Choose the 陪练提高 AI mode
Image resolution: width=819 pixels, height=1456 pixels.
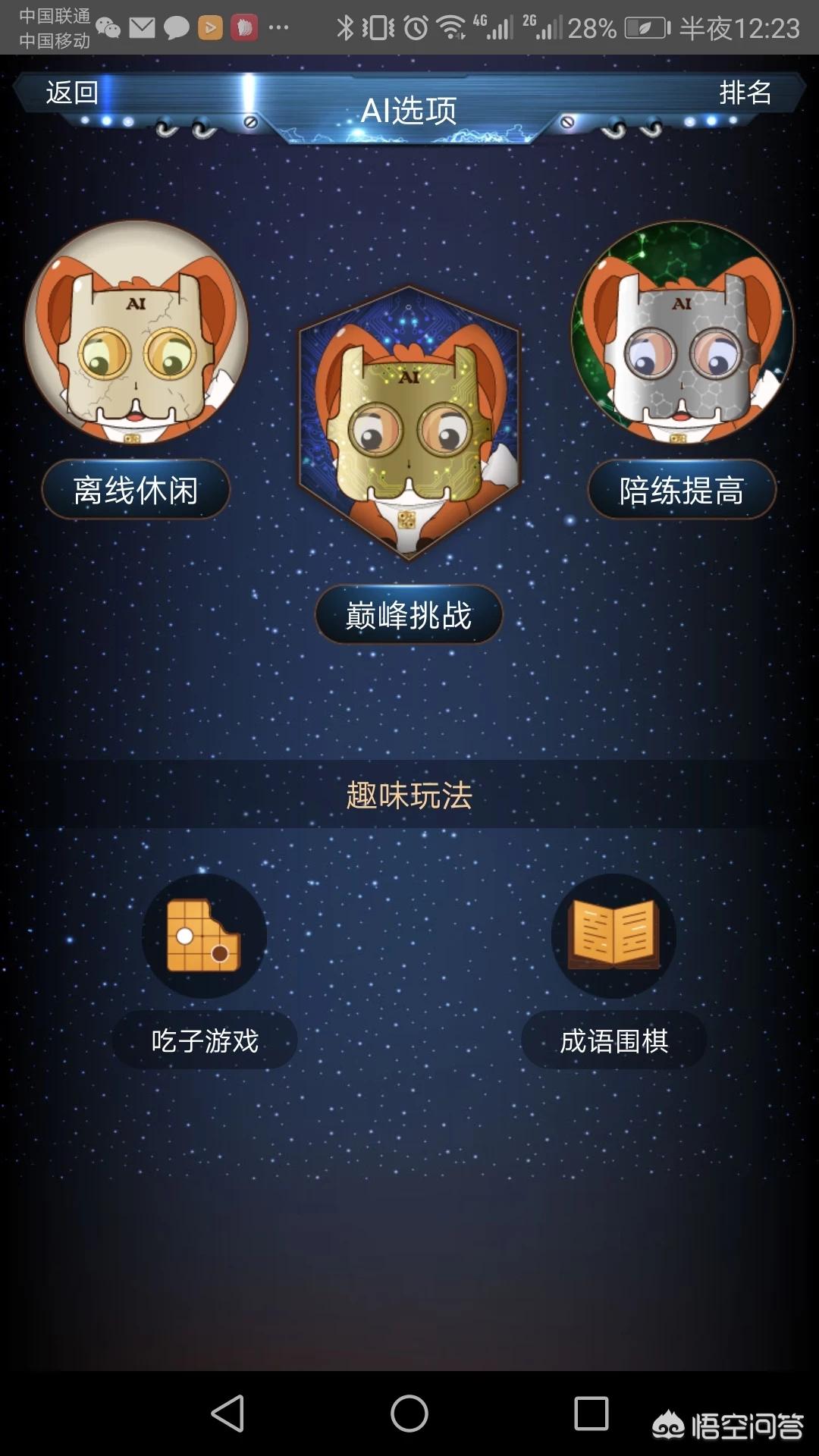(x=681, y=490)
